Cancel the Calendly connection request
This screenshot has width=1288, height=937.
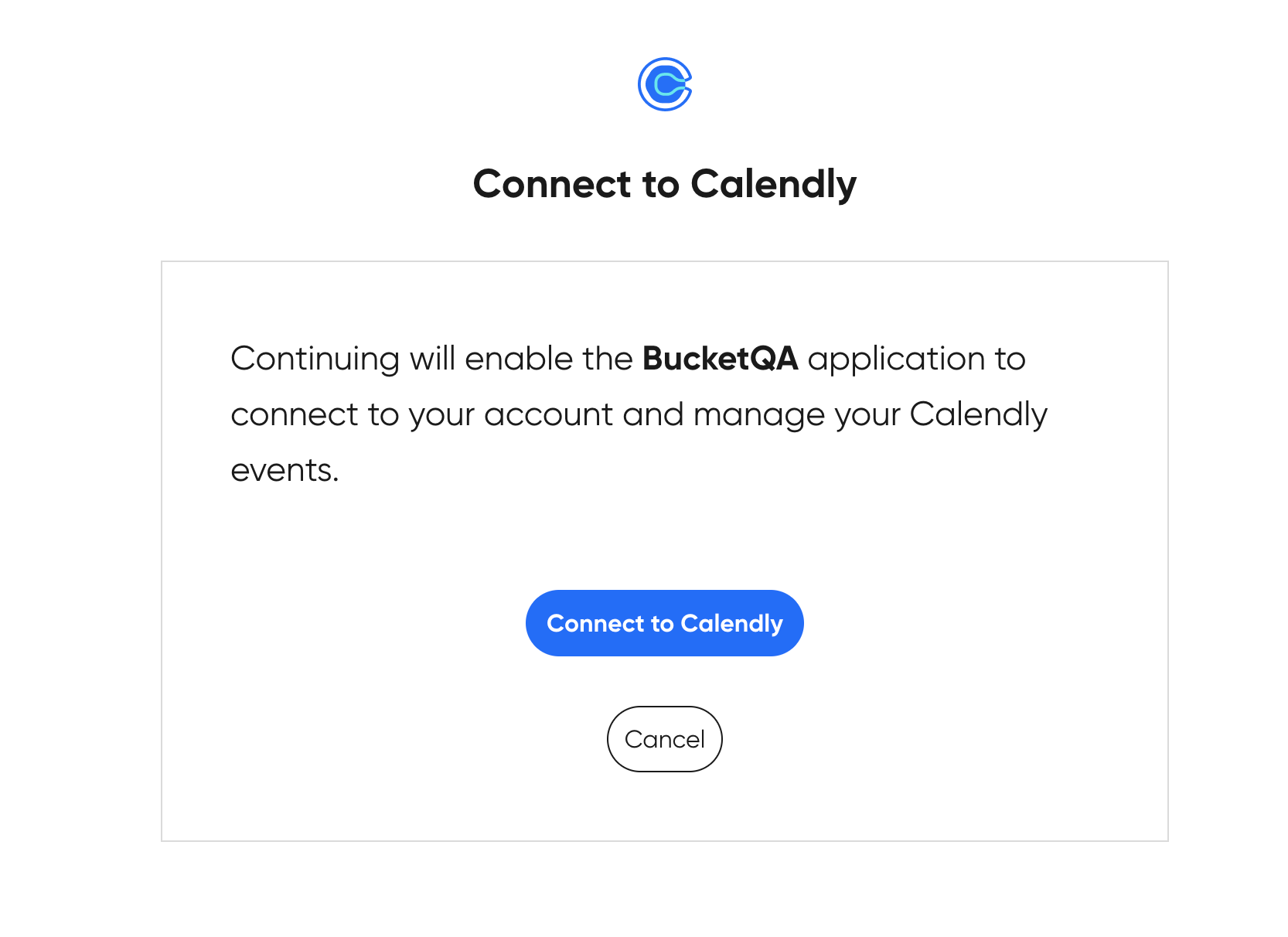(664, 739)
